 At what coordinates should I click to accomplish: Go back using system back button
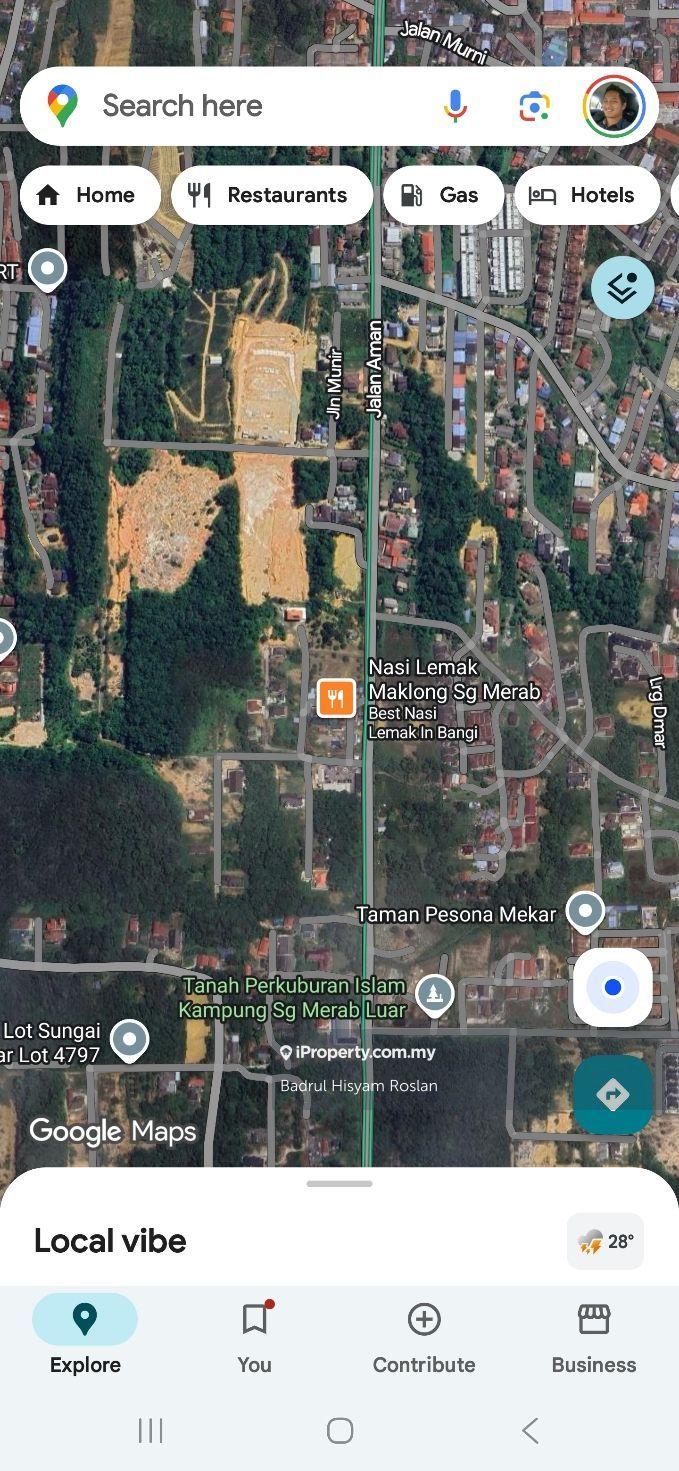click(530, 1431)
